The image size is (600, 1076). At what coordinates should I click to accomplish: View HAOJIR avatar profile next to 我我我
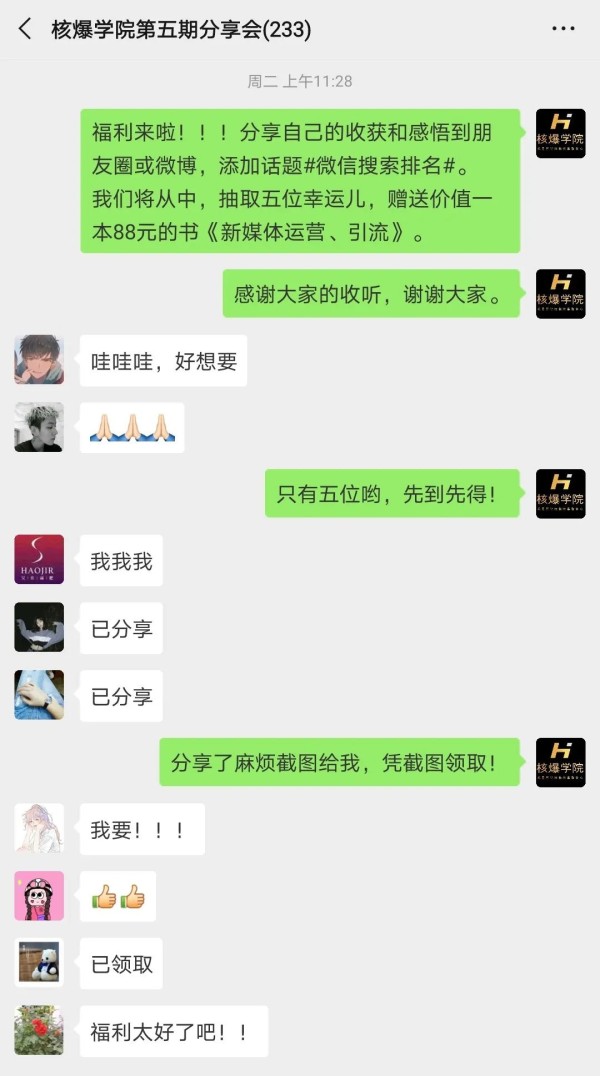click(x=39, y=559)
